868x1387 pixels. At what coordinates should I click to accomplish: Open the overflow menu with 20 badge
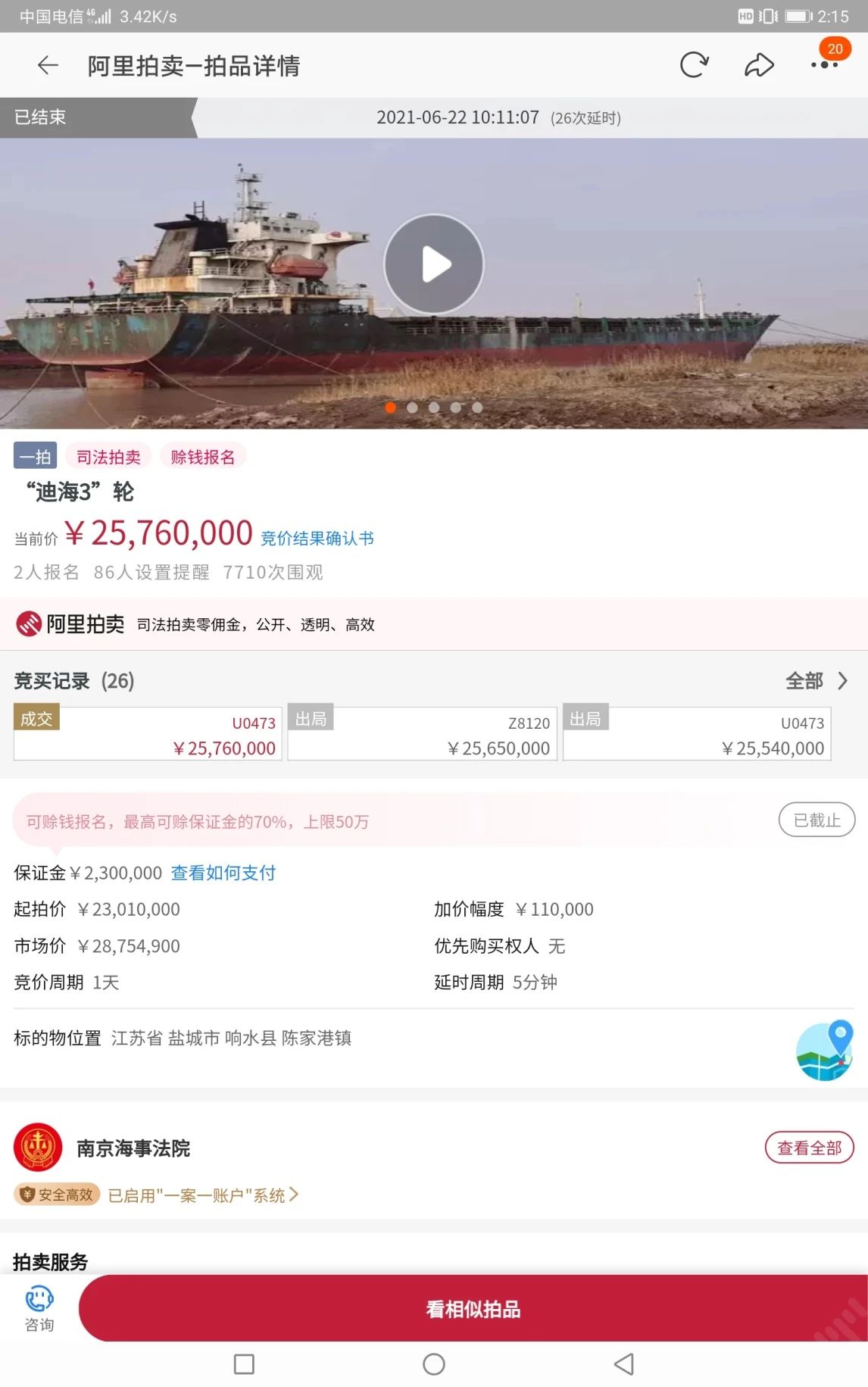[x=824, y=65]
